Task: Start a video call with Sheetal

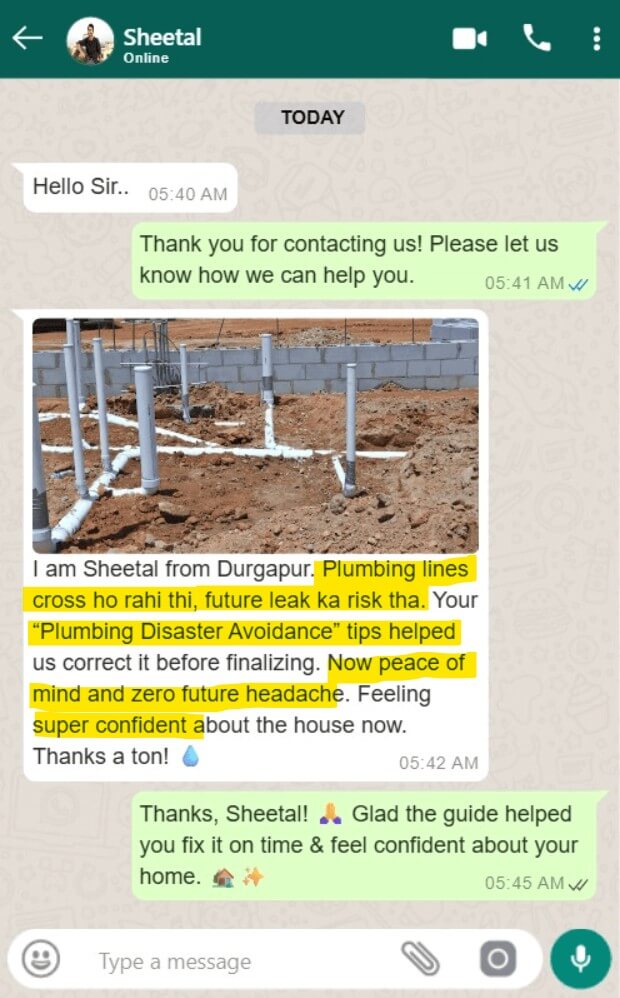Action: click(469, 39)
